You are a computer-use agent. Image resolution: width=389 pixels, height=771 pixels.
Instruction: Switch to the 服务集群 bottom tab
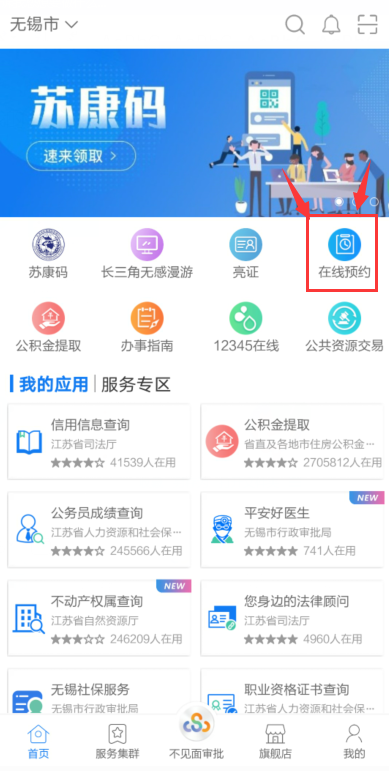pyautogui.click(x=117, y=741)
